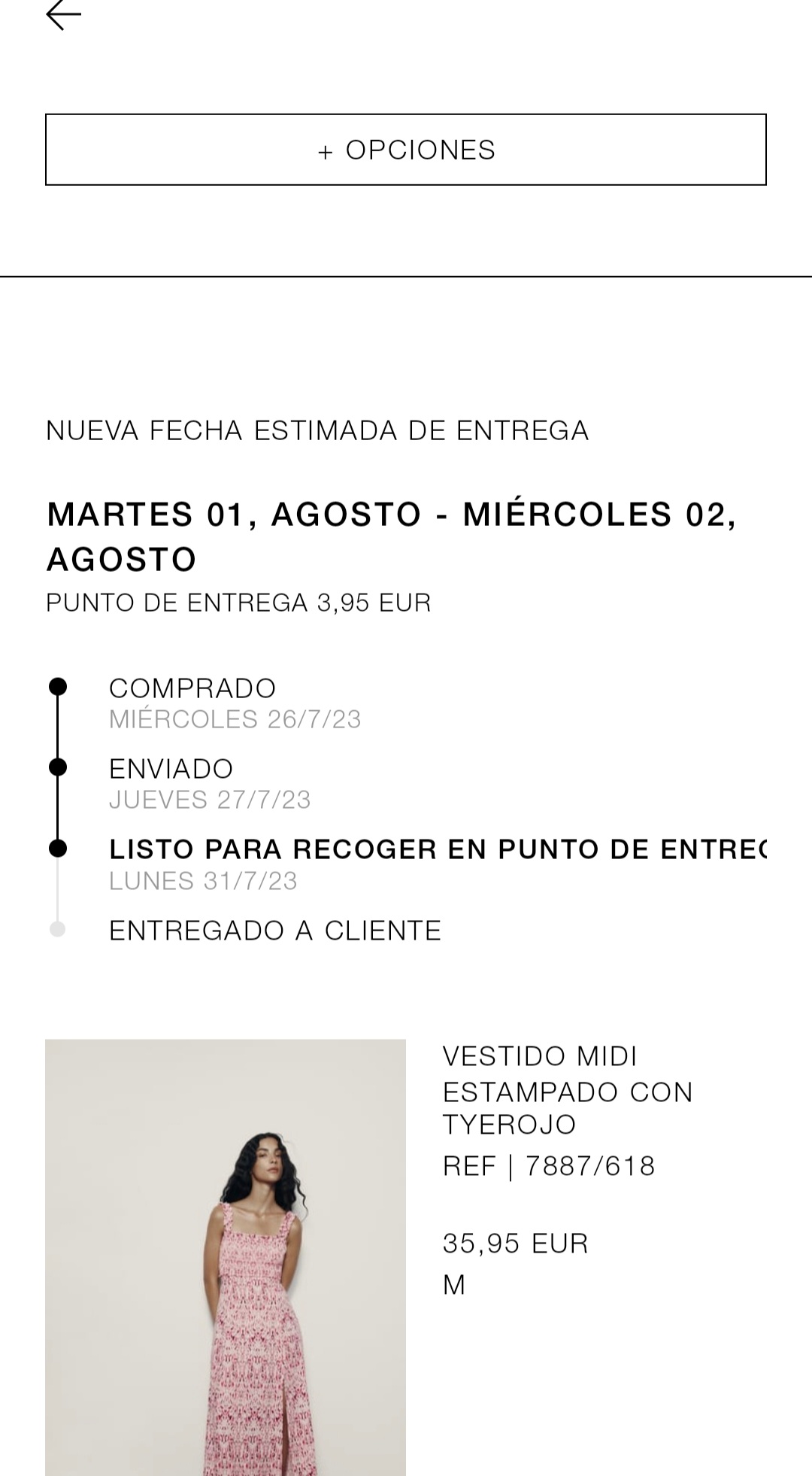
Task: Open the + OPCIONES button
Action: [406, 150]
